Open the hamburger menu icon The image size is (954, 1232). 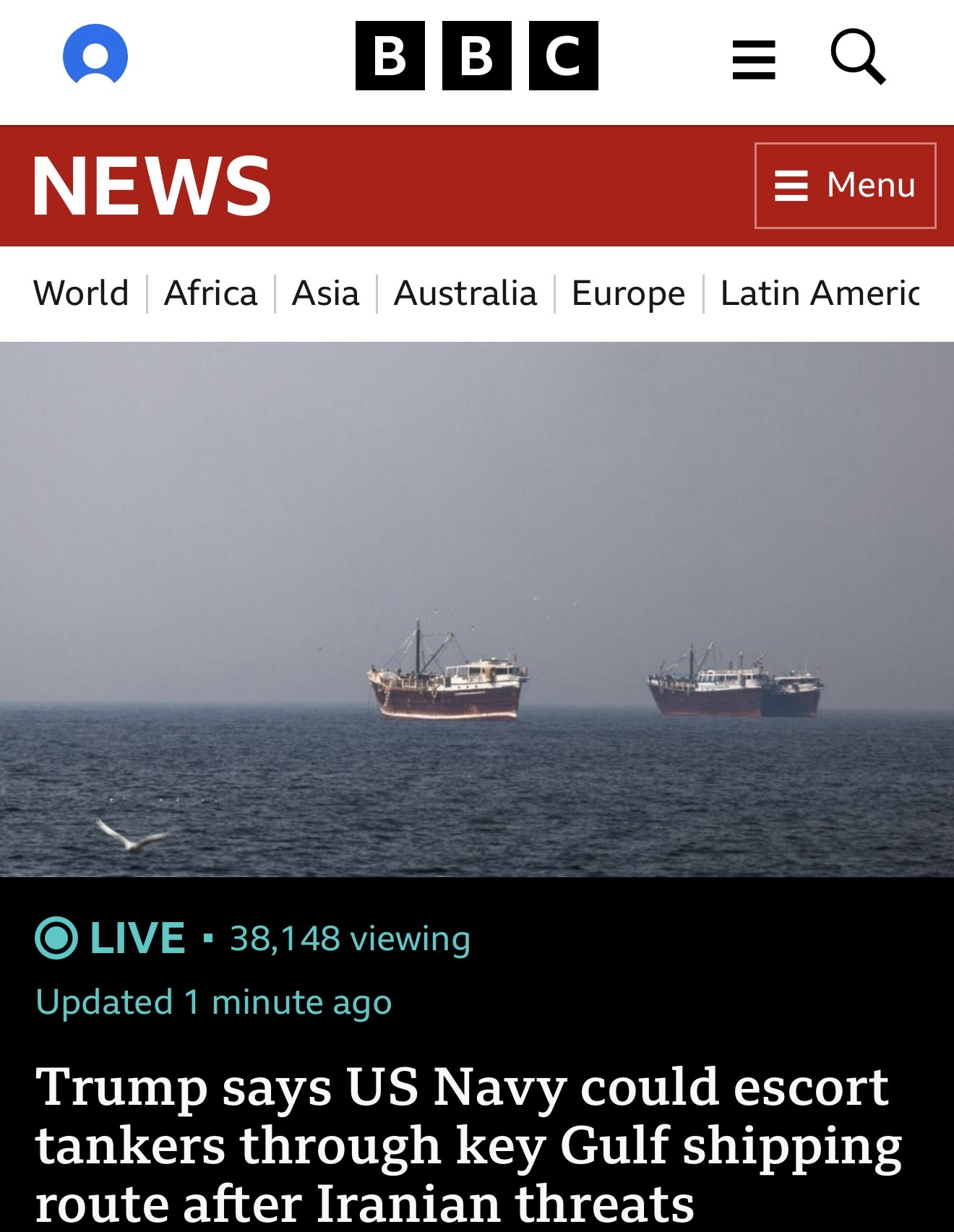pos(754,59)
